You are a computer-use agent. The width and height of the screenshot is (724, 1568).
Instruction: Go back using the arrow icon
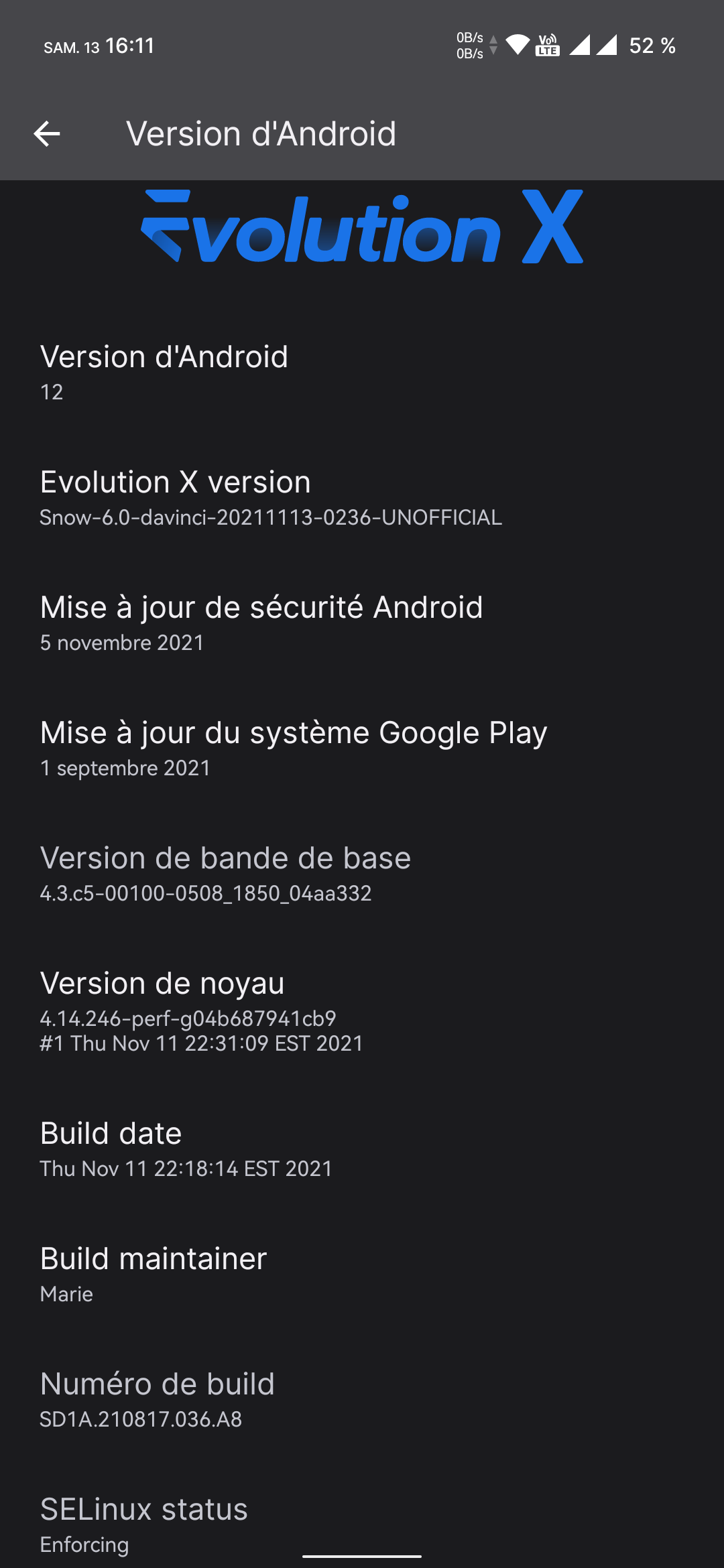click(x=47, y=134)
